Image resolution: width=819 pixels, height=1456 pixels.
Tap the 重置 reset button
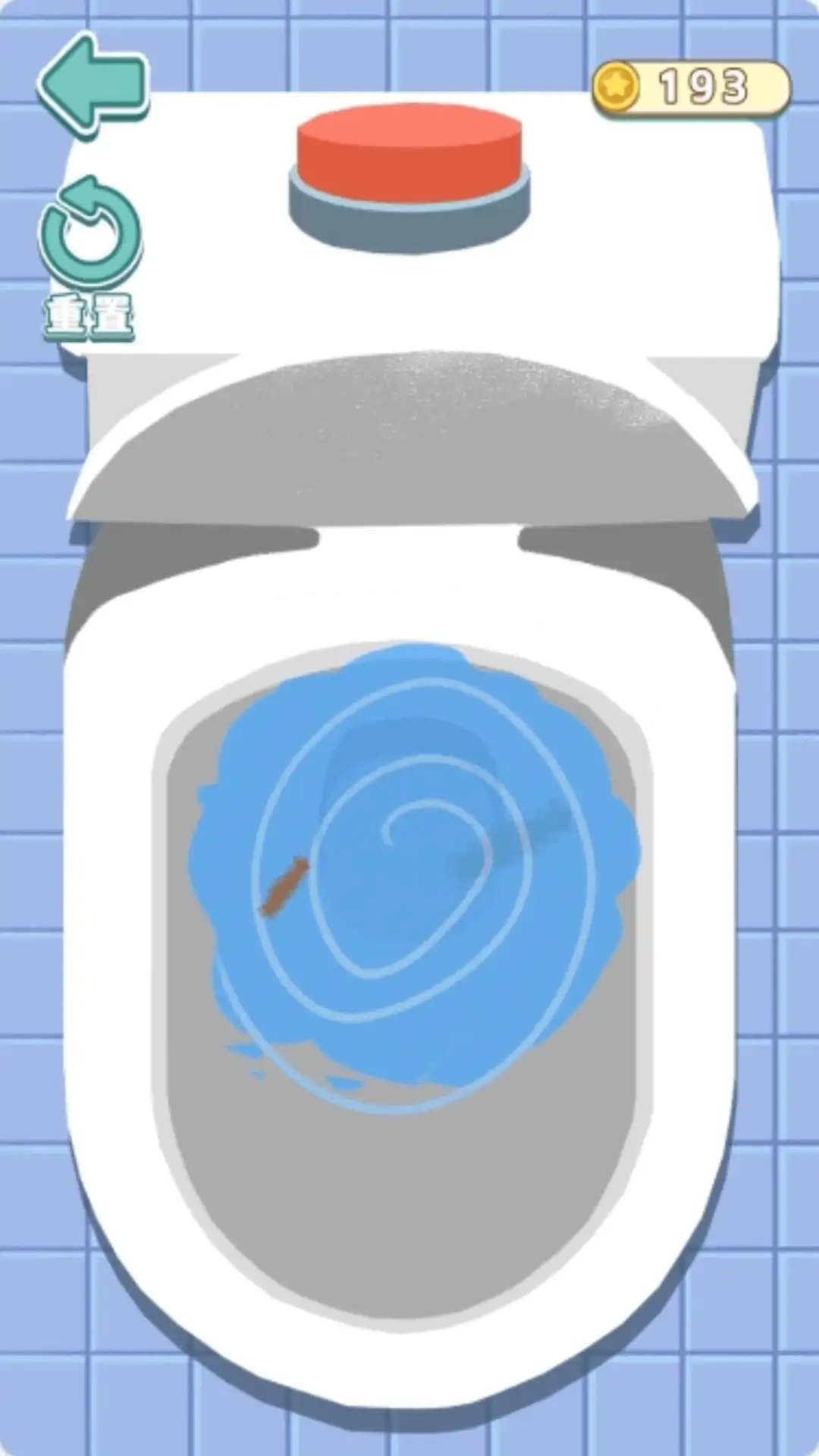[90, 258]
